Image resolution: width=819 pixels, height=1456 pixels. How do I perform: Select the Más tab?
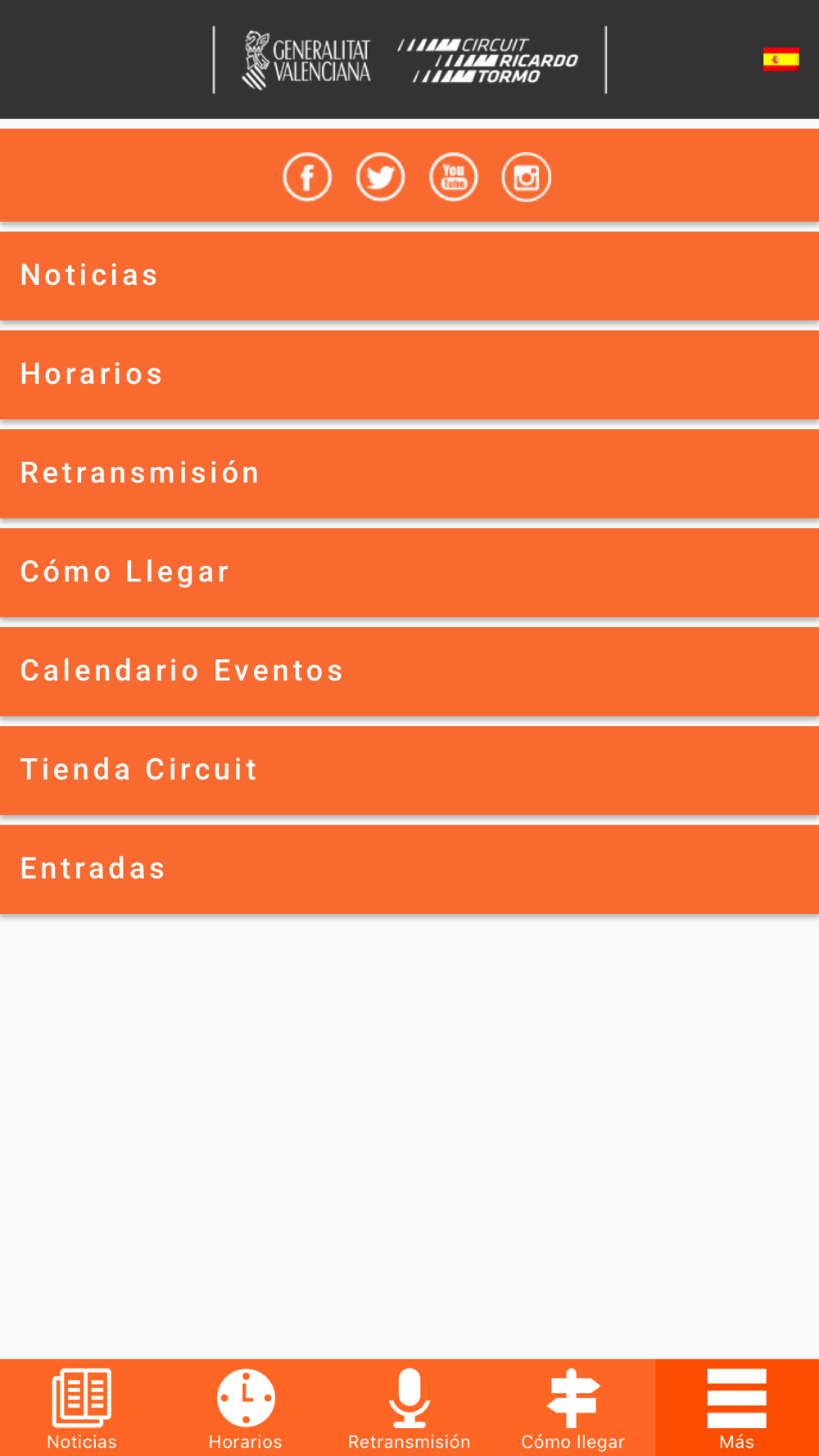point(737,1408)
